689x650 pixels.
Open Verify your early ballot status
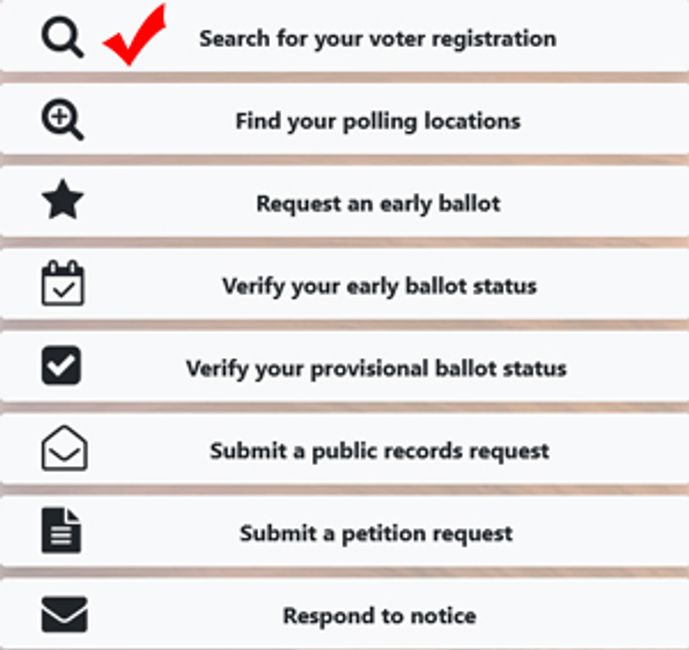[x=378, y=286]
